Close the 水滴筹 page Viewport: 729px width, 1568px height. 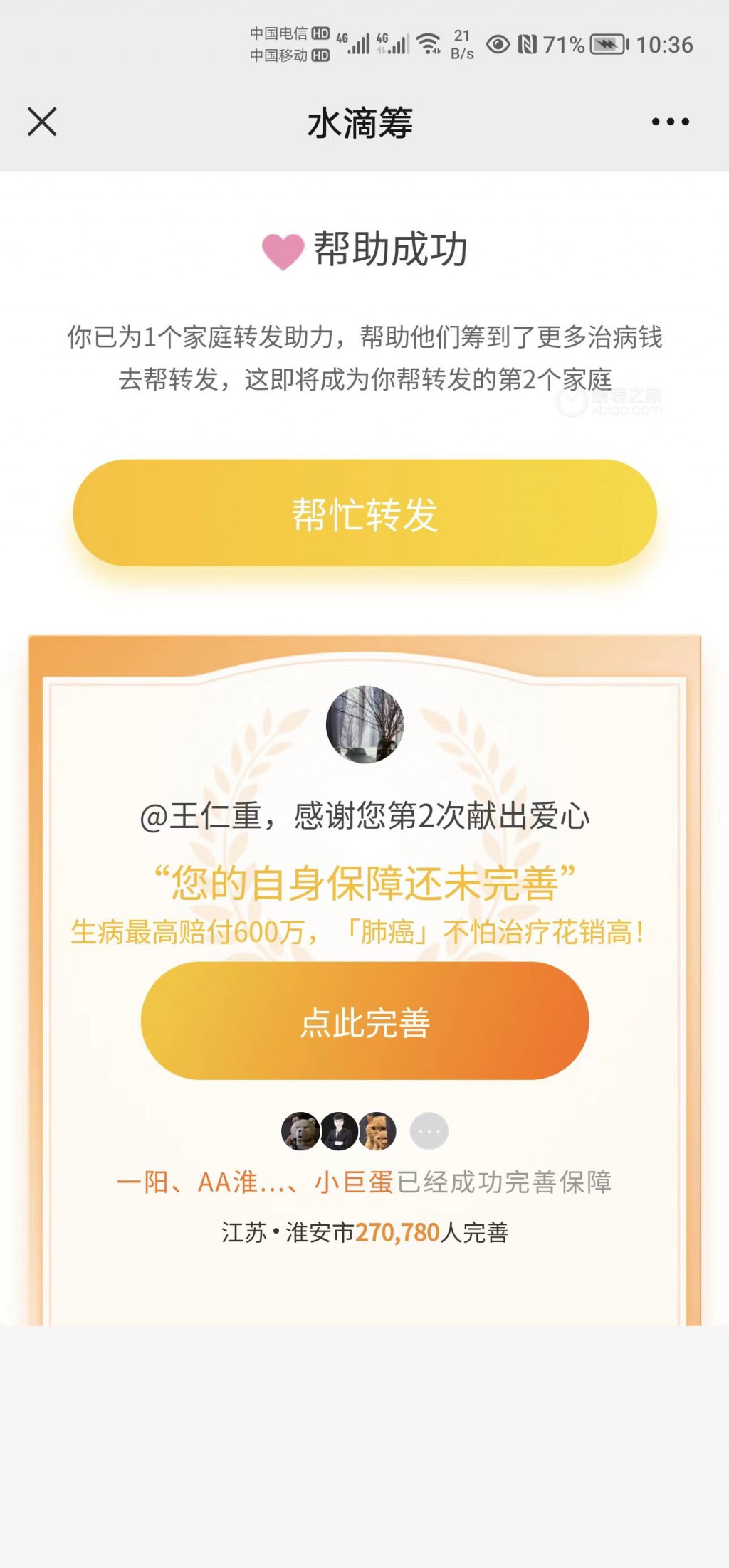pyautogui.click(x=42, y=122)
